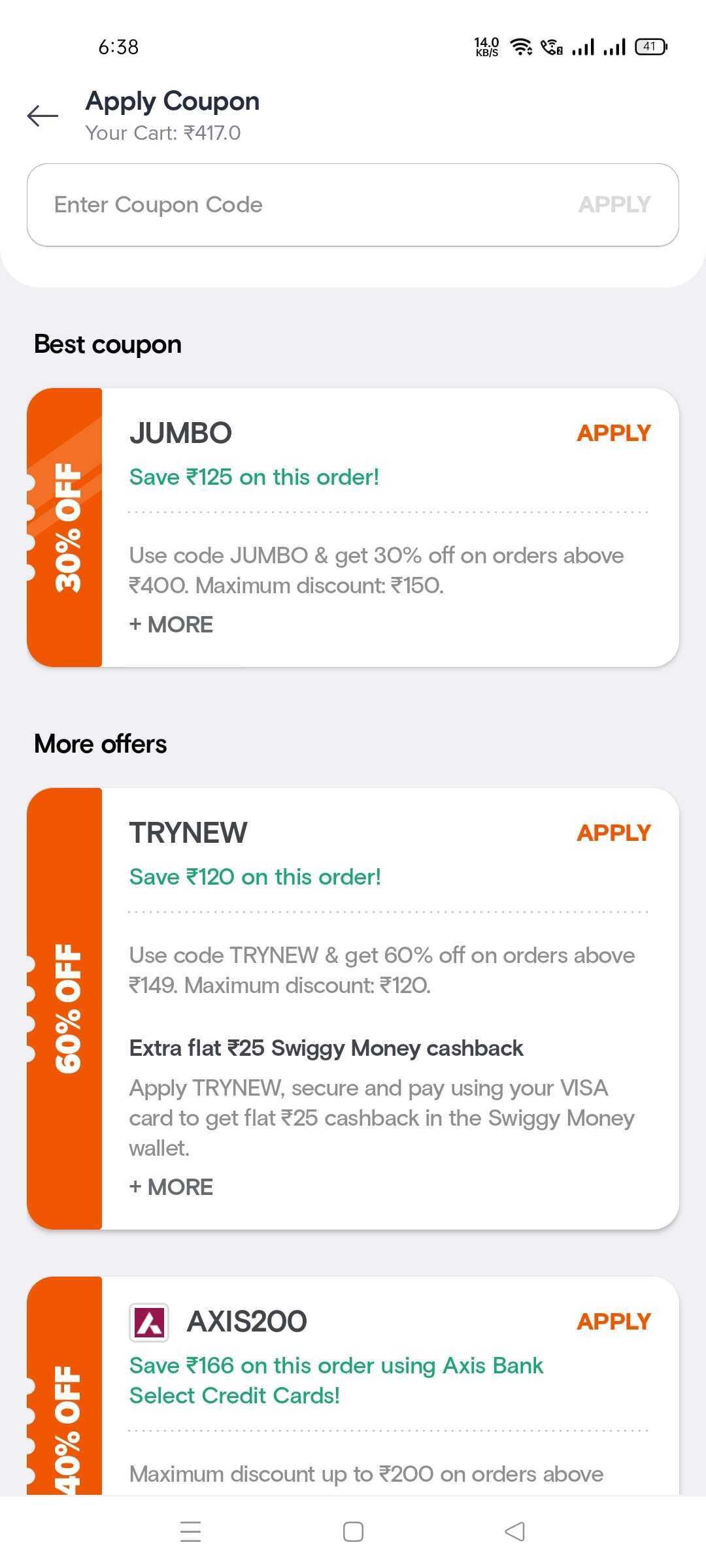This screenshot has width=706, height=1568.
Task: Open system recent apps menu
Action: pos(190,1531)
